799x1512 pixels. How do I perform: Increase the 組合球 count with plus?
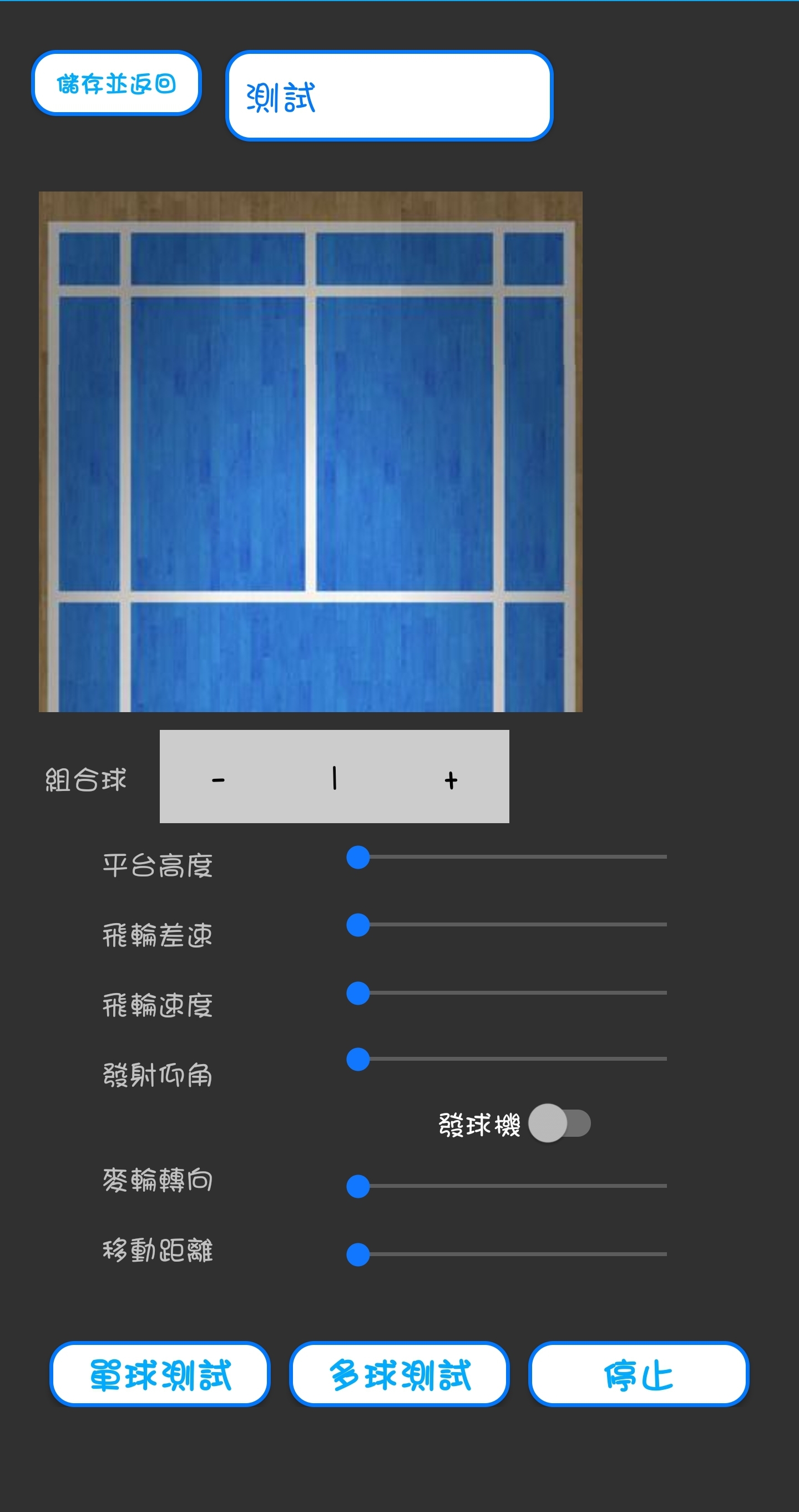(451, 780)
